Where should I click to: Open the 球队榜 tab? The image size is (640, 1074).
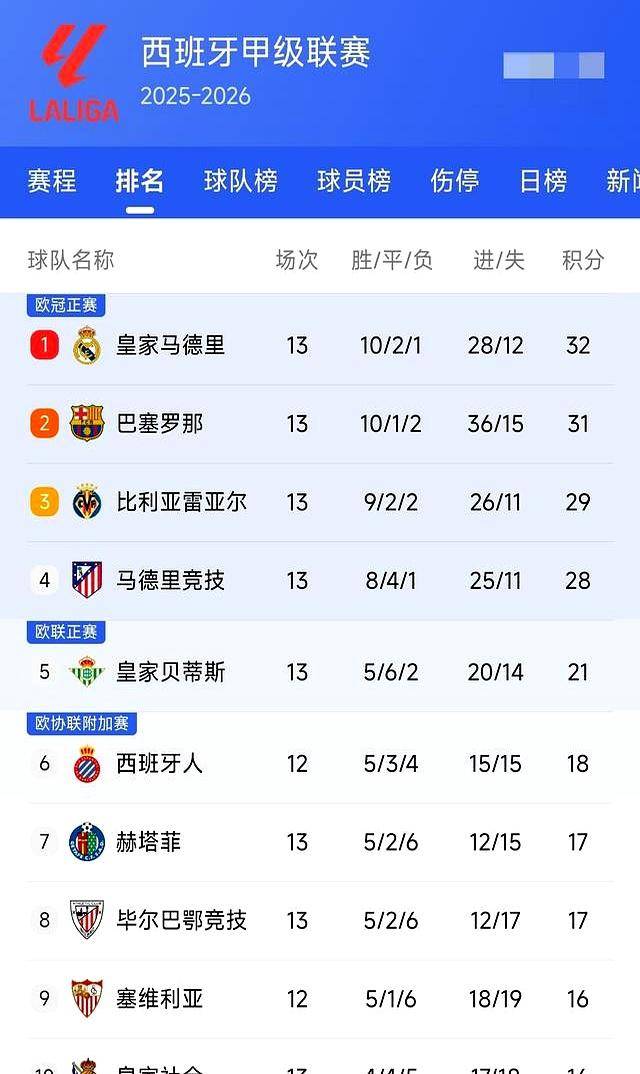coord(241,181)
